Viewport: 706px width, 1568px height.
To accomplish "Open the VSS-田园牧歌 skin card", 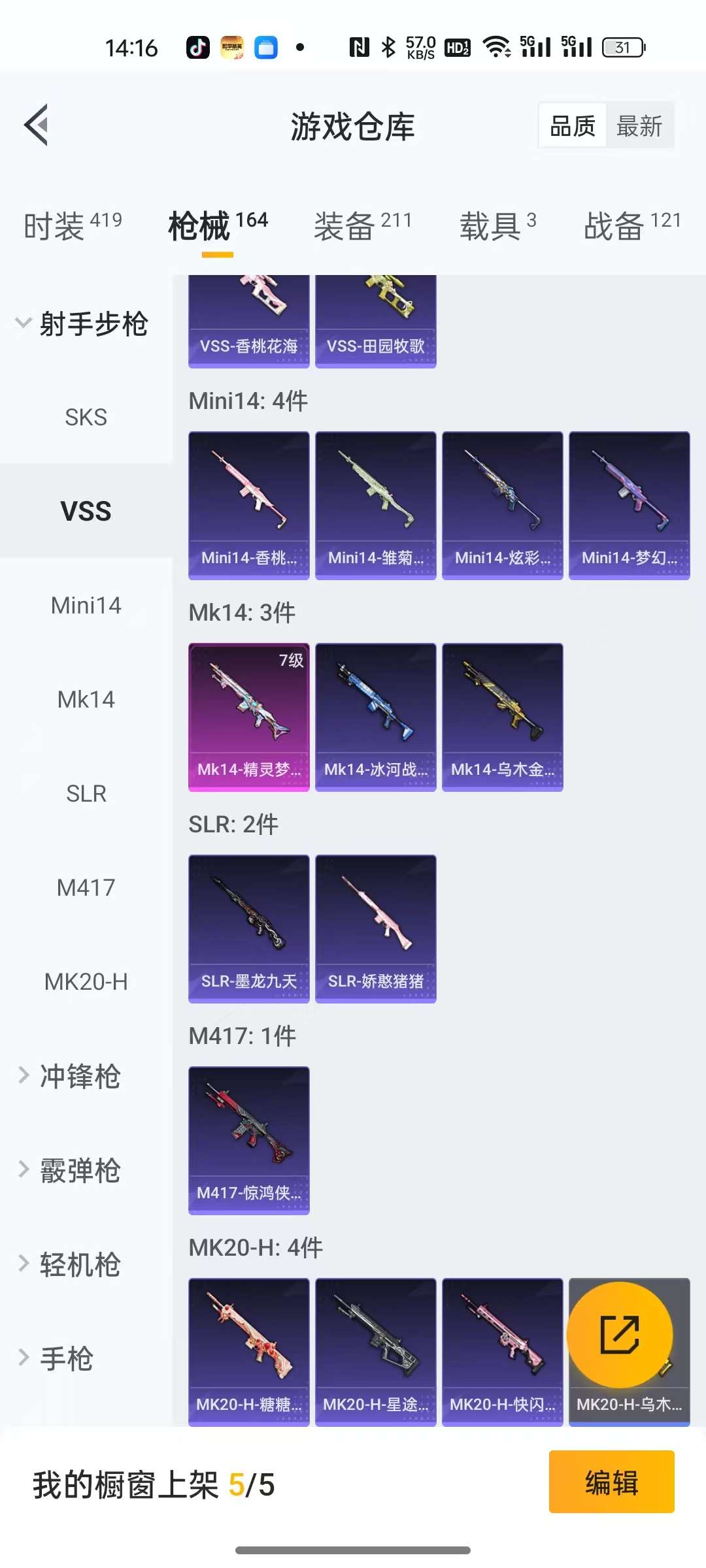I will pyautogui.click(x=375, y=320).
